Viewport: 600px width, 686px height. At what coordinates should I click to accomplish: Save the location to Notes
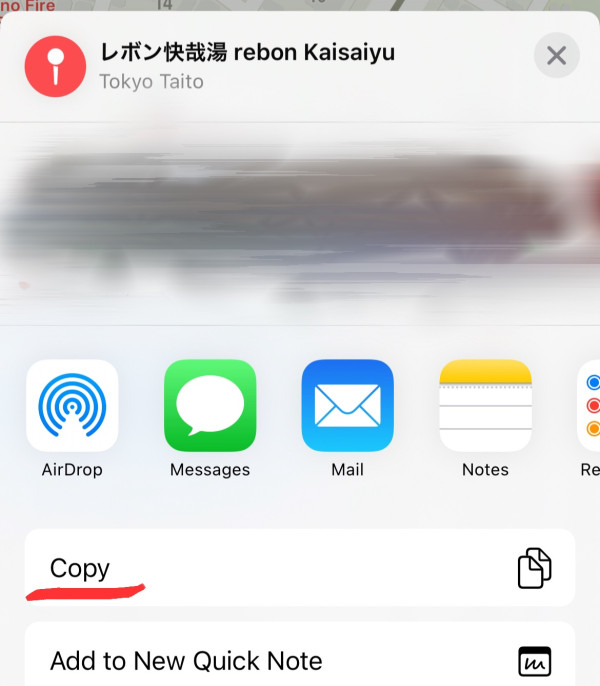(485, 405)
